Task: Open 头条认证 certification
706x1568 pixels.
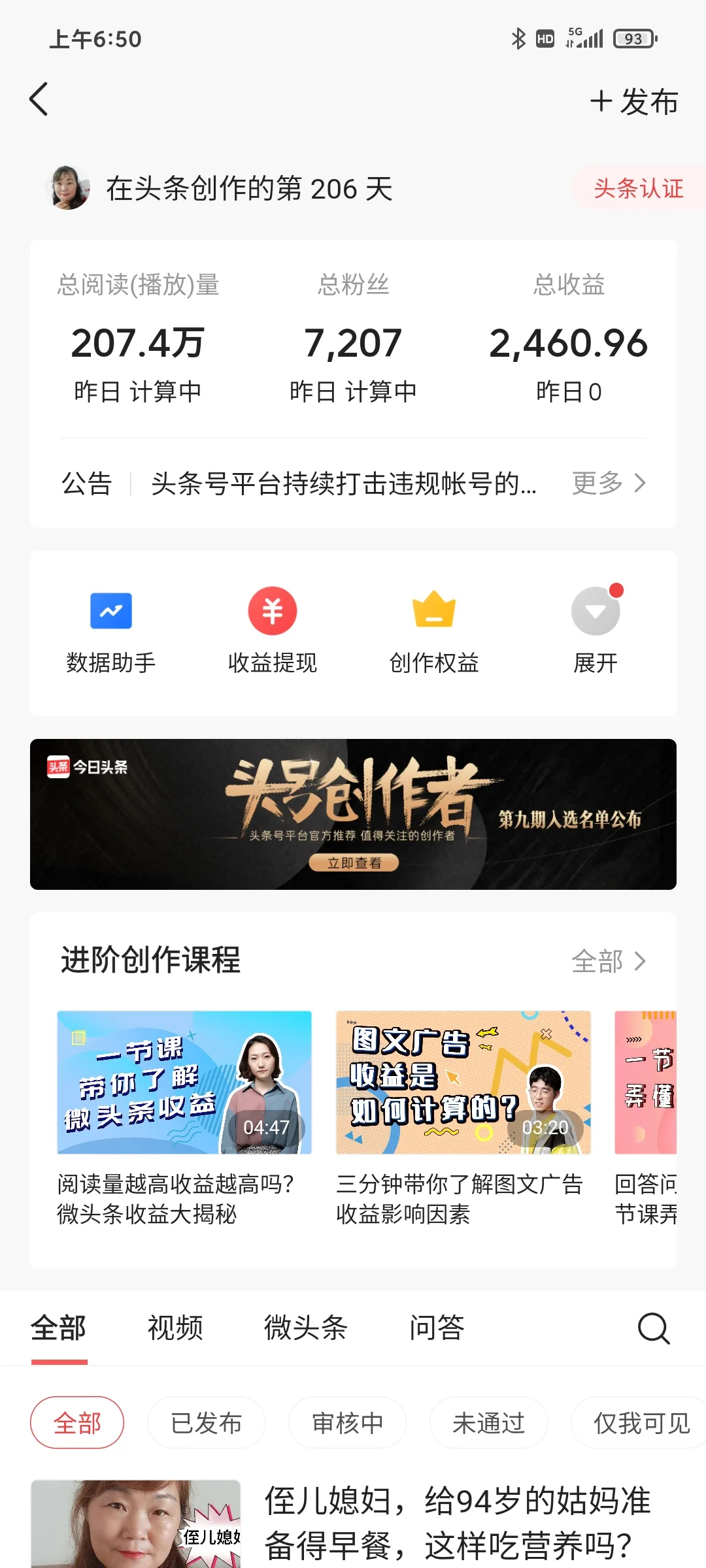Action: [x=638, y=189]
